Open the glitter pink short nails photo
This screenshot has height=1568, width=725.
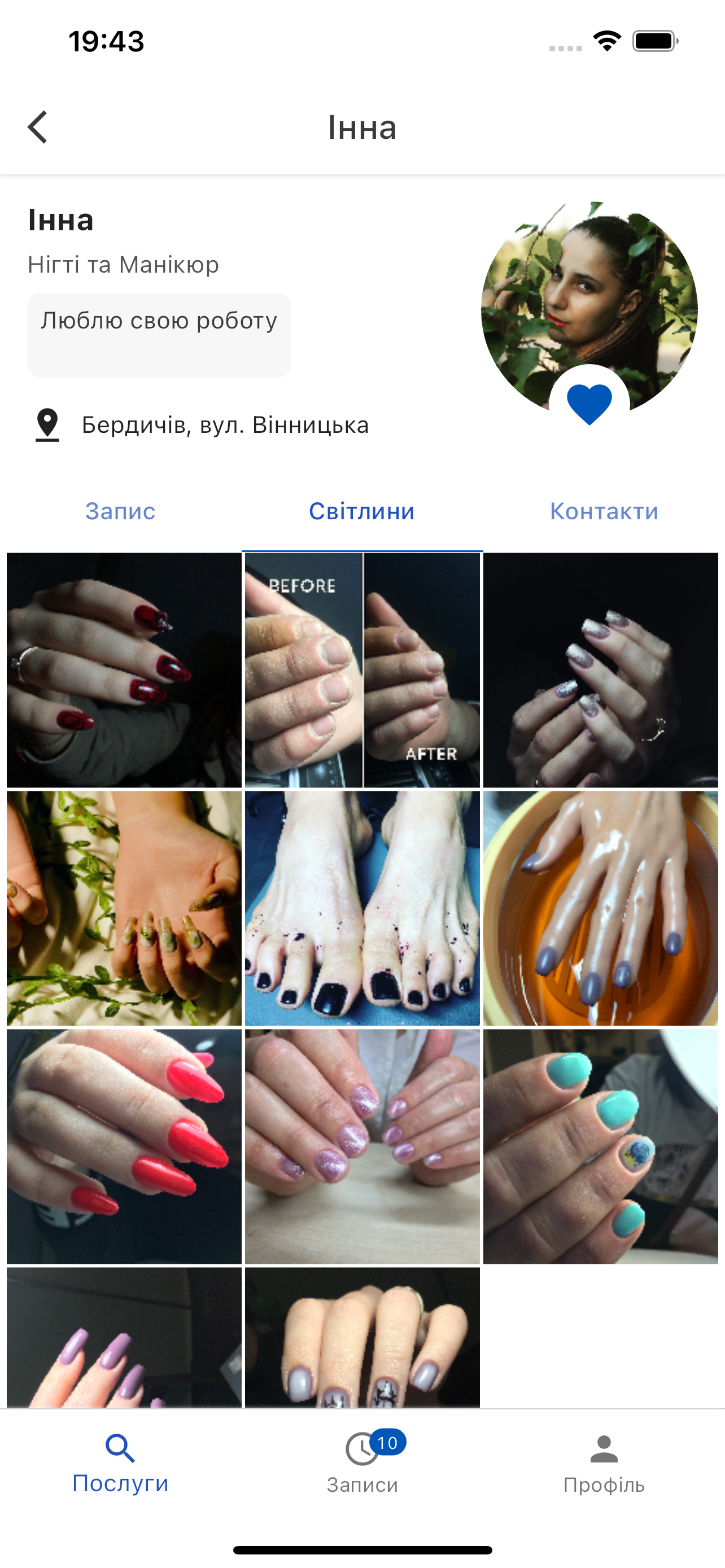362,1146
